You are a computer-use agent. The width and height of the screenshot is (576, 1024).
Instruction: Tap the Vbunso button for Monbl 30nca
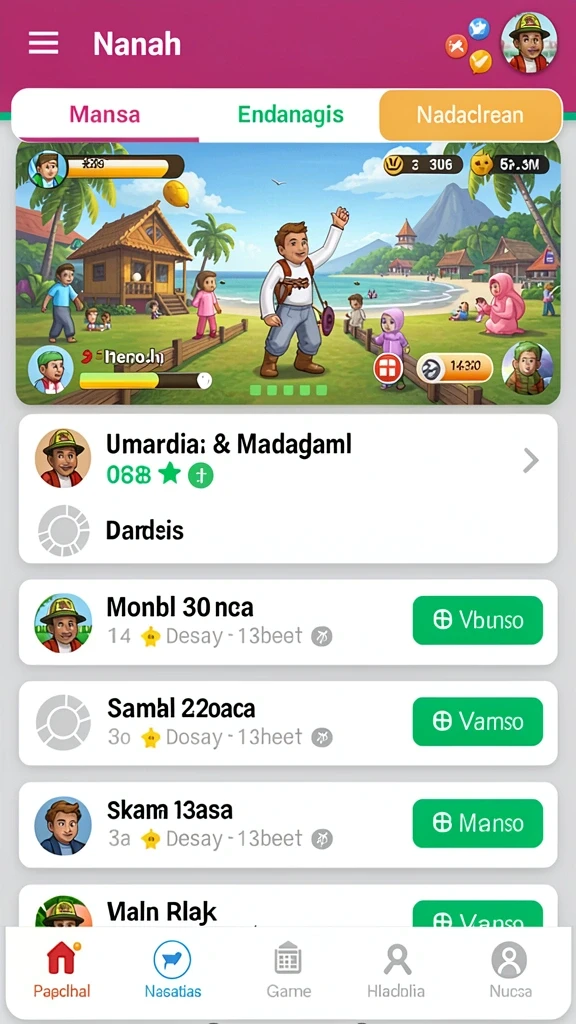(477, 620)
